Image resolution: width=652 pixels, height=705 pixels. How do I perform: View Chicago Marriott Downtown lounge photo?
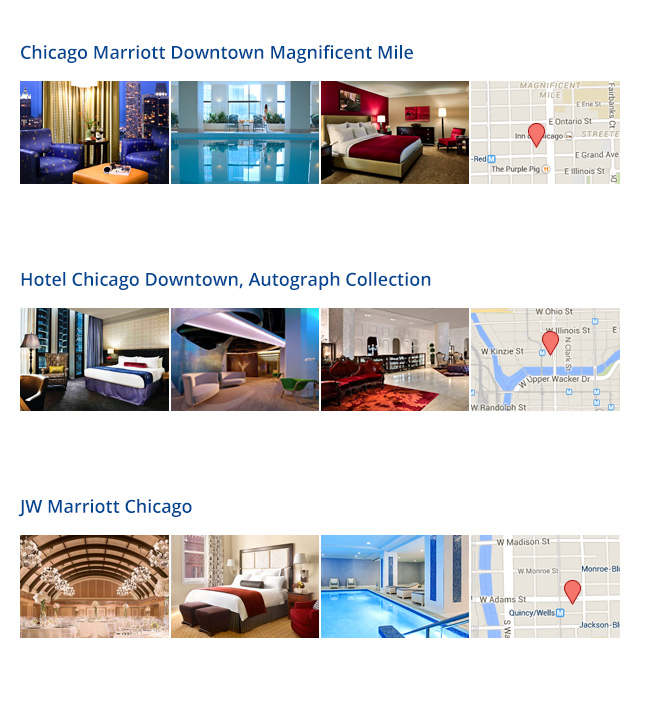[94, 133]
